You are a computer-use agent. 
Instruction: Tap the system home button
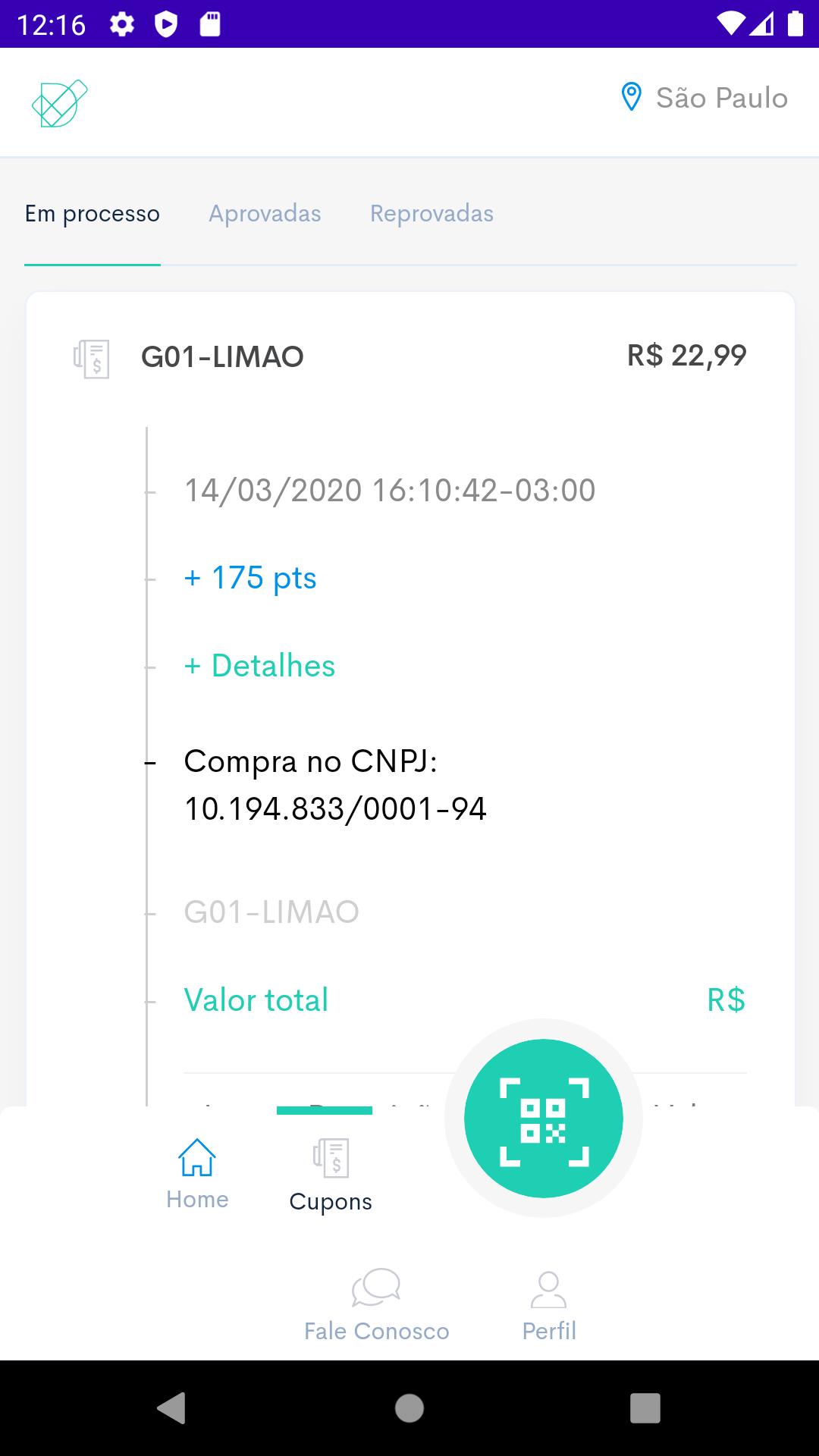click(x=409, y=1408)
